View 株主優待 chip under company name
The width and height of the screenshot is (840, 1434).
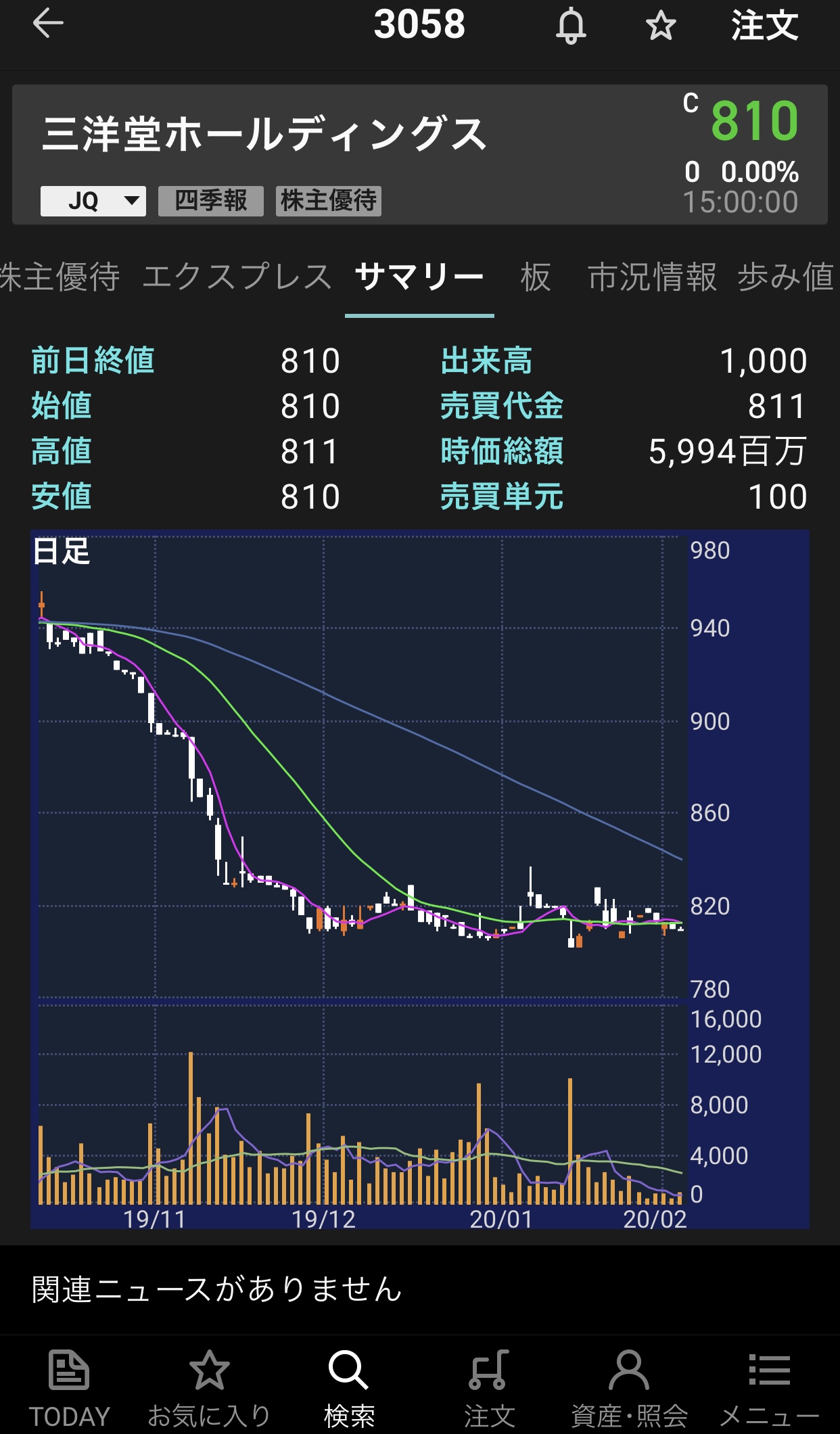[x=328, y=201]
